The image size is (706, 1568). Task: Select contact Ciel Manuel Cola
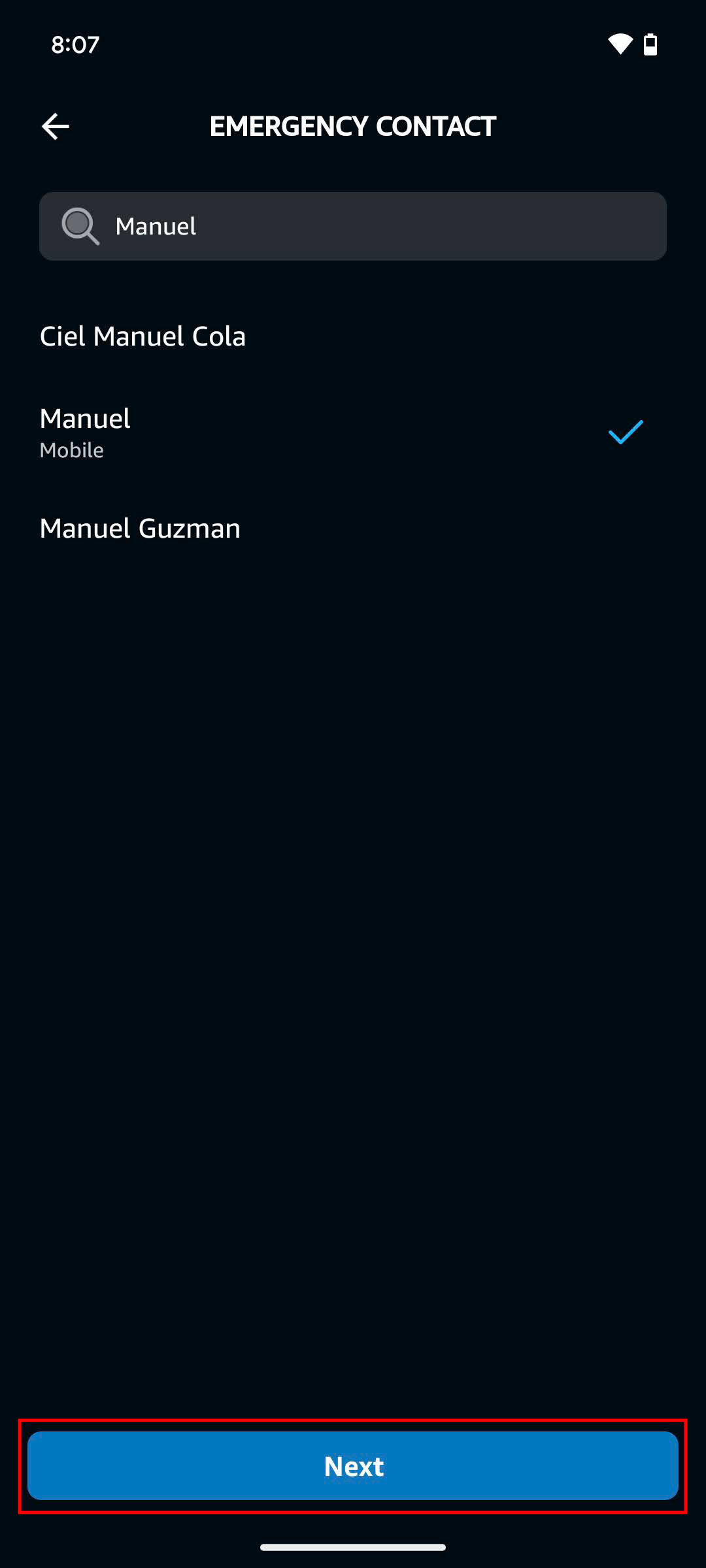point(143,336)
